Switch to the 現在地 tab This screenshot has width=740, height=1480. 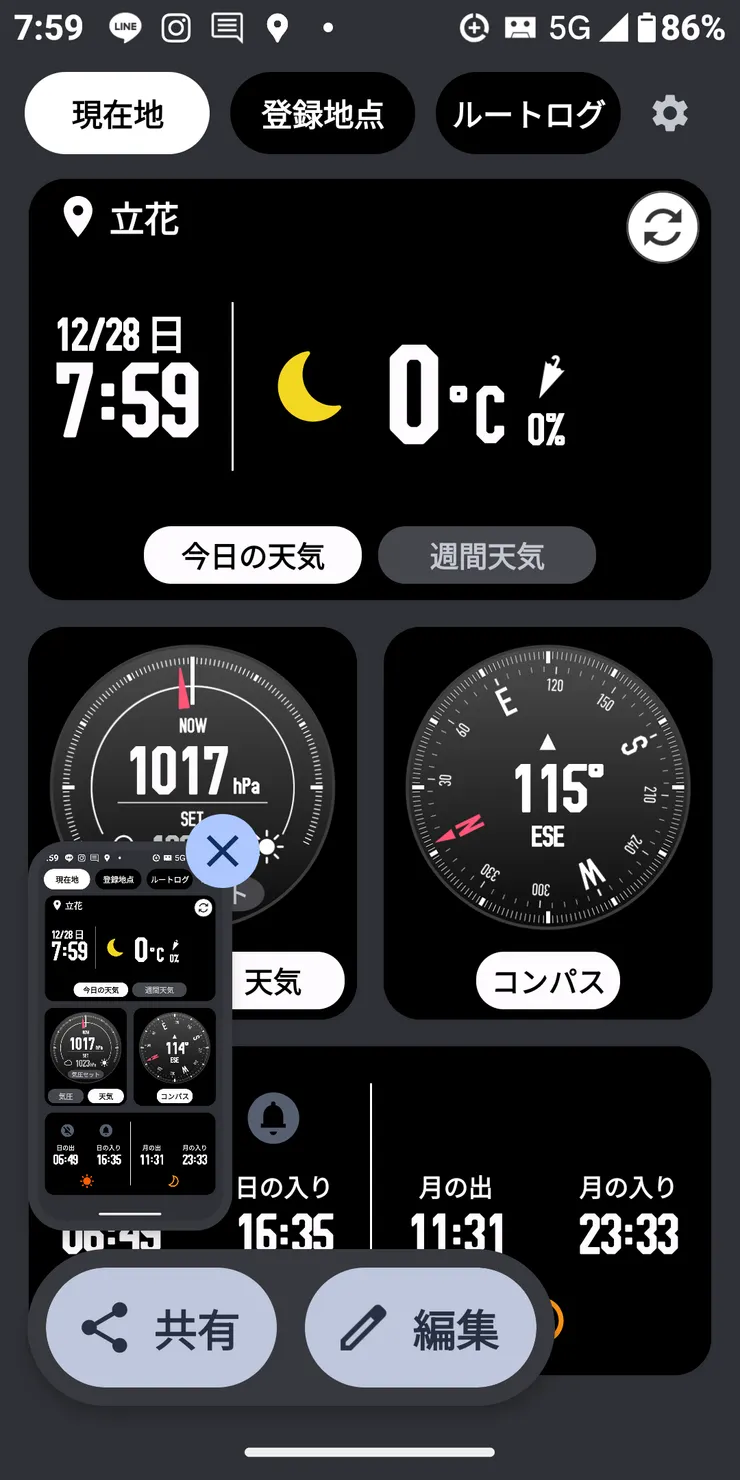click(117, 114)
